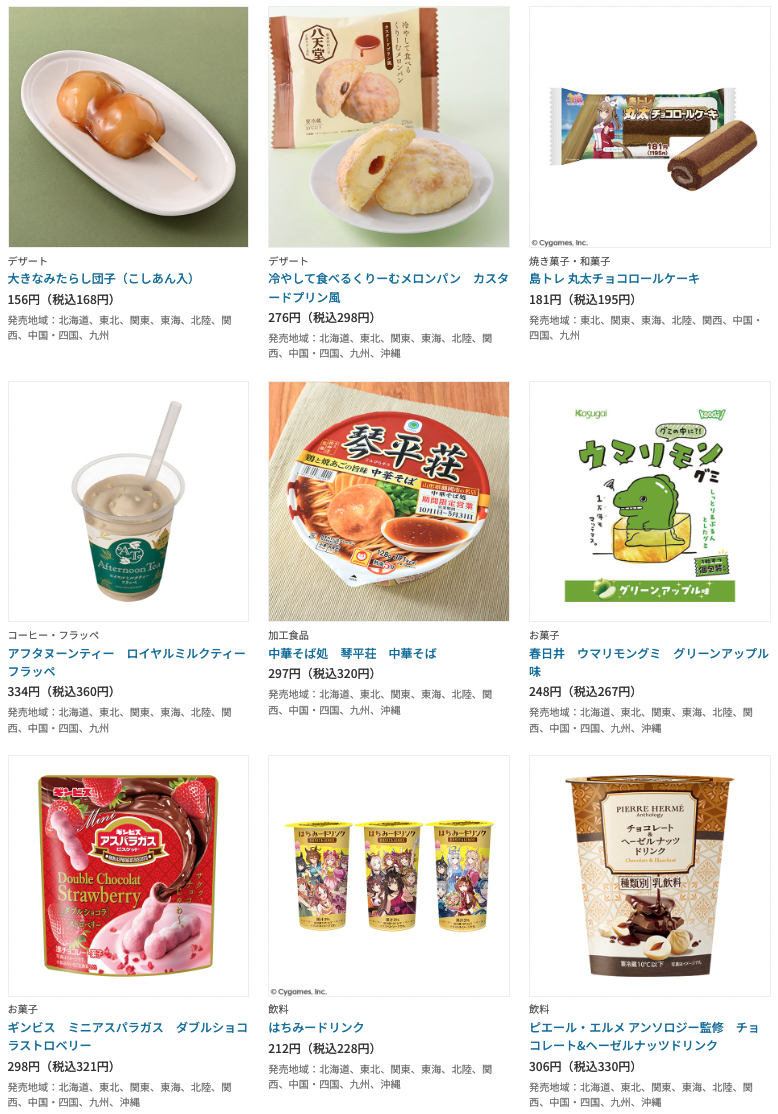This screenshot has height=1114, width=778.
Task: Select the ウマリモングミ package image
Action: (649, 501)
